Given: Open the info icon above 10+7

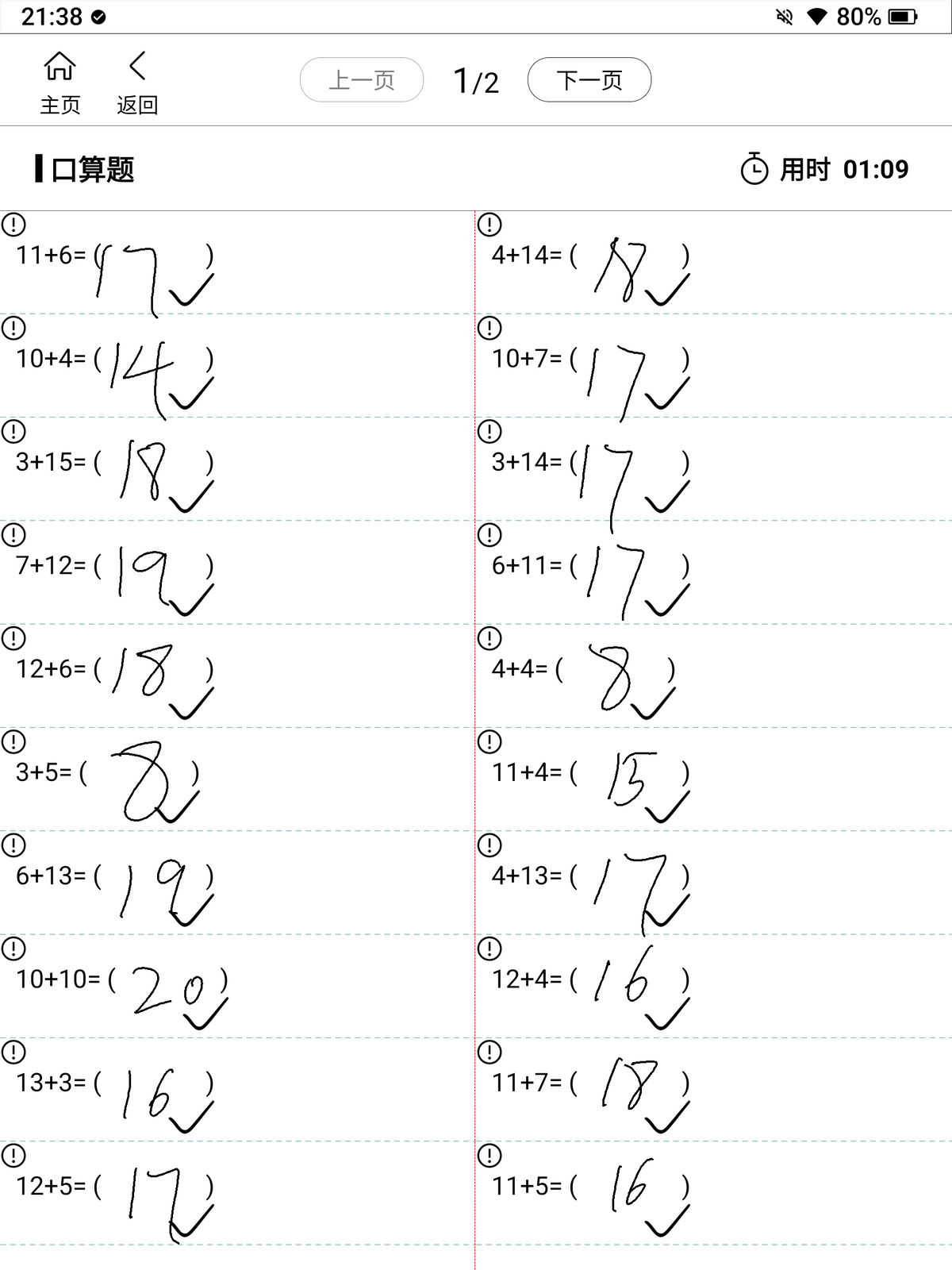Looking at the screenshot, I should click(489, 328).
